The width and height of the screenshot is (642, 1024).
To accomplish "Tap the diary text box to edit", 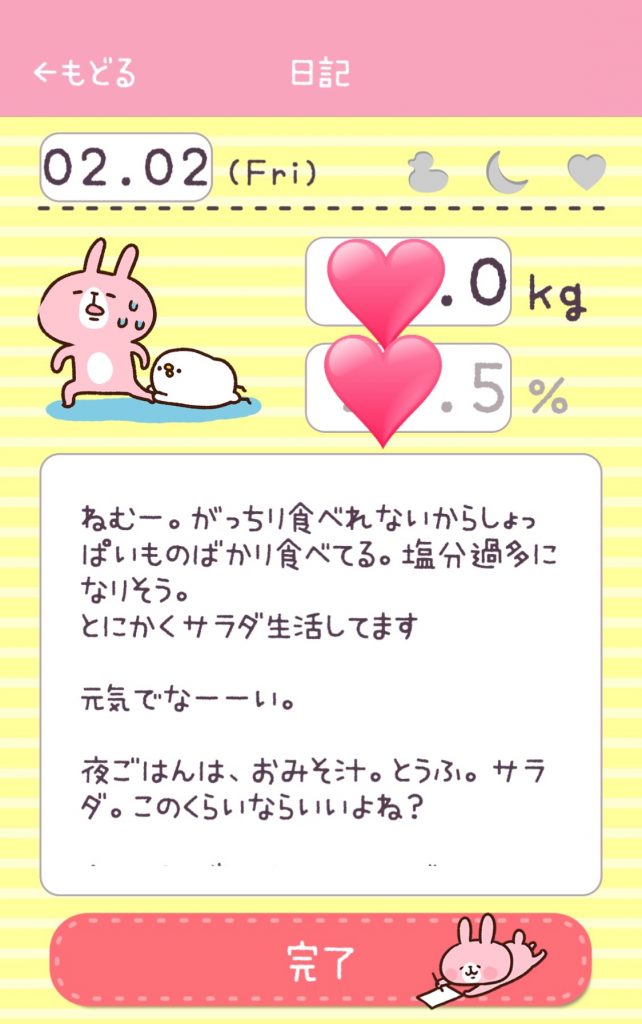I will tap(320, 673).
